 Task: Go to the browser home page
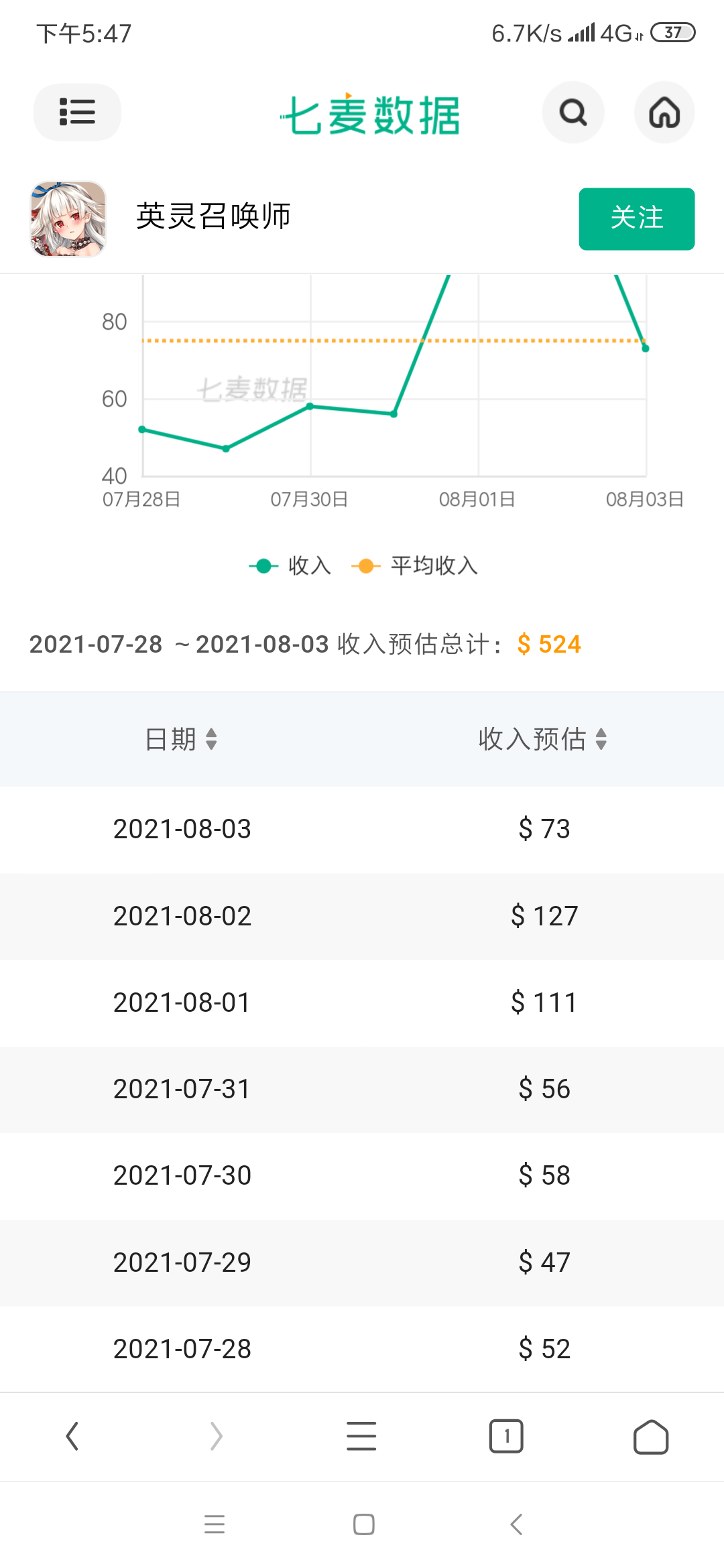(x=651, y=1436)
